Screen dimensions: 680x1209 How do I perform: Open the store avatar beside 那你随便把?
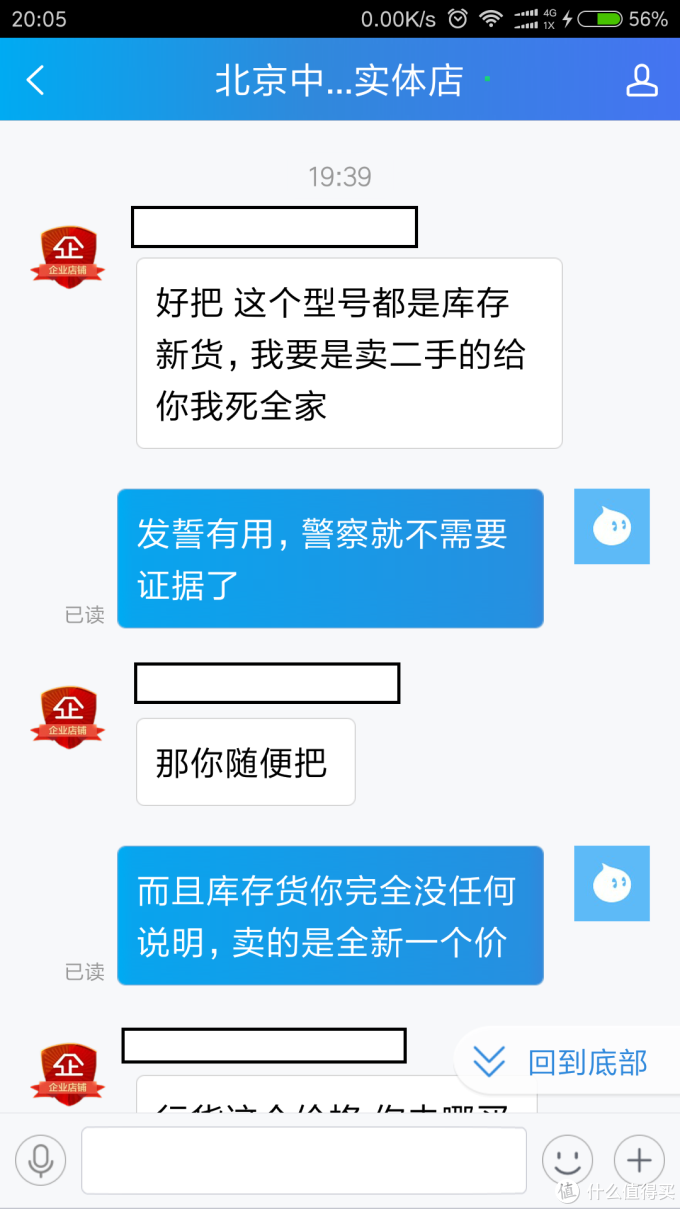[x=68, y=716]
